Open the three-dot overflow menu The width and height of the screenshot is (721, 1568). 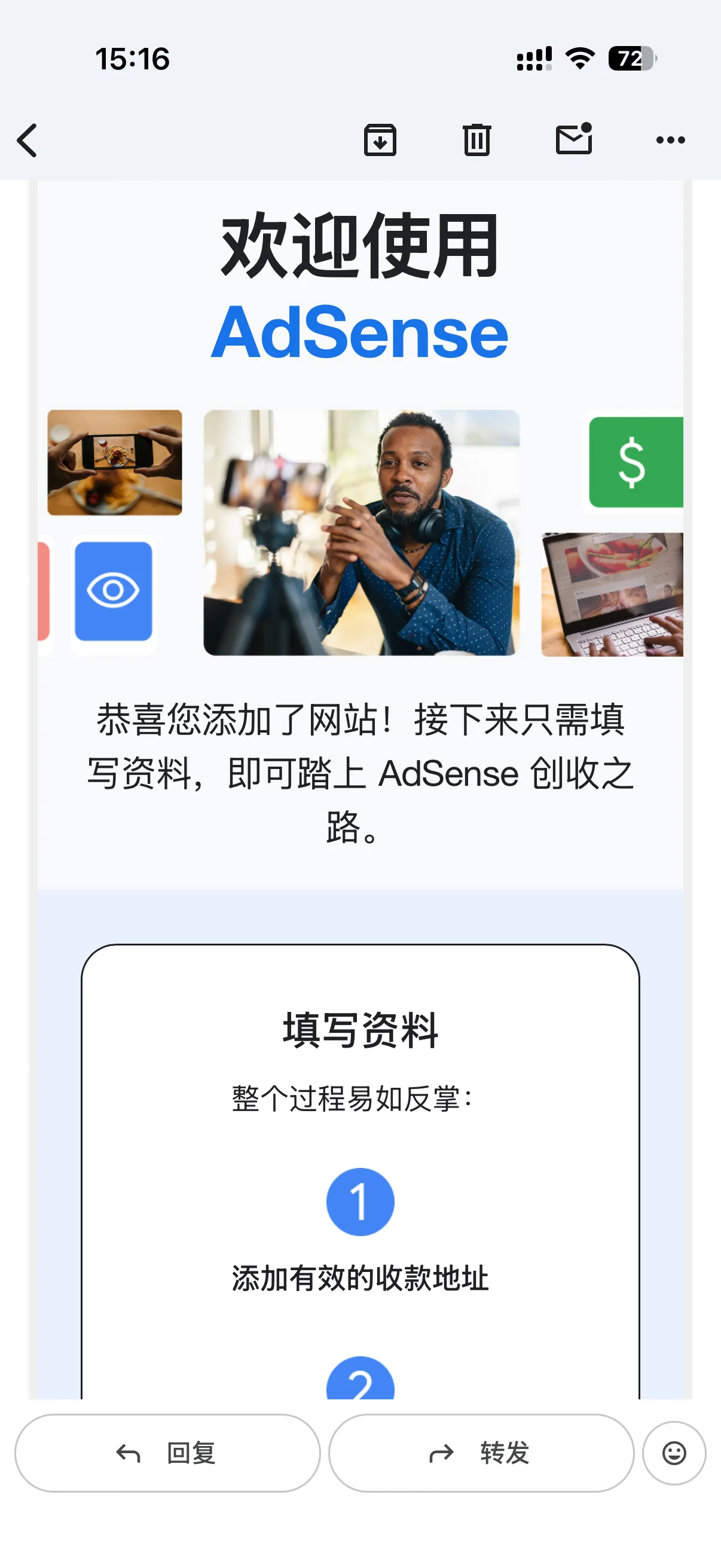coord(671,141)
